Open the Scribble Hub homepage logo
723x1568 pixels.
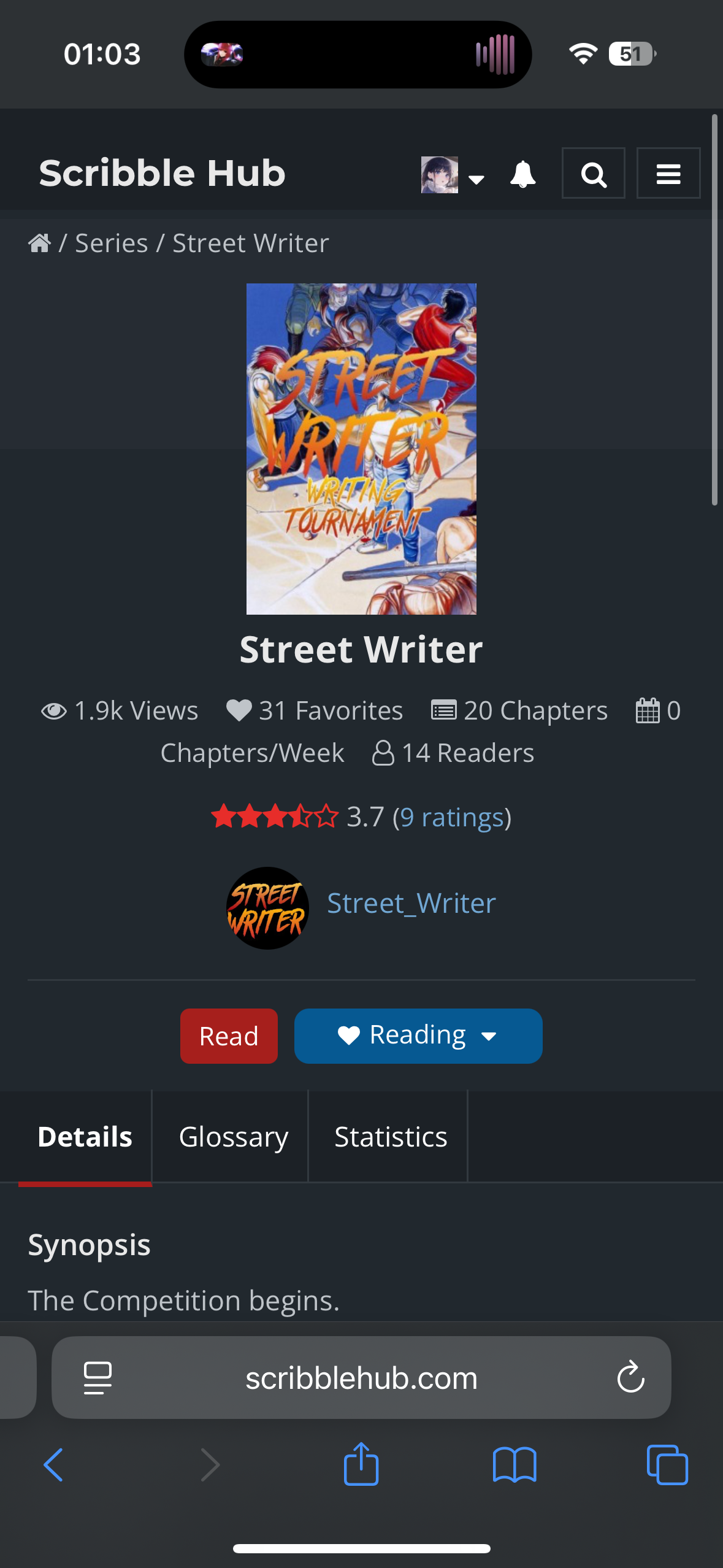[162, 173]
